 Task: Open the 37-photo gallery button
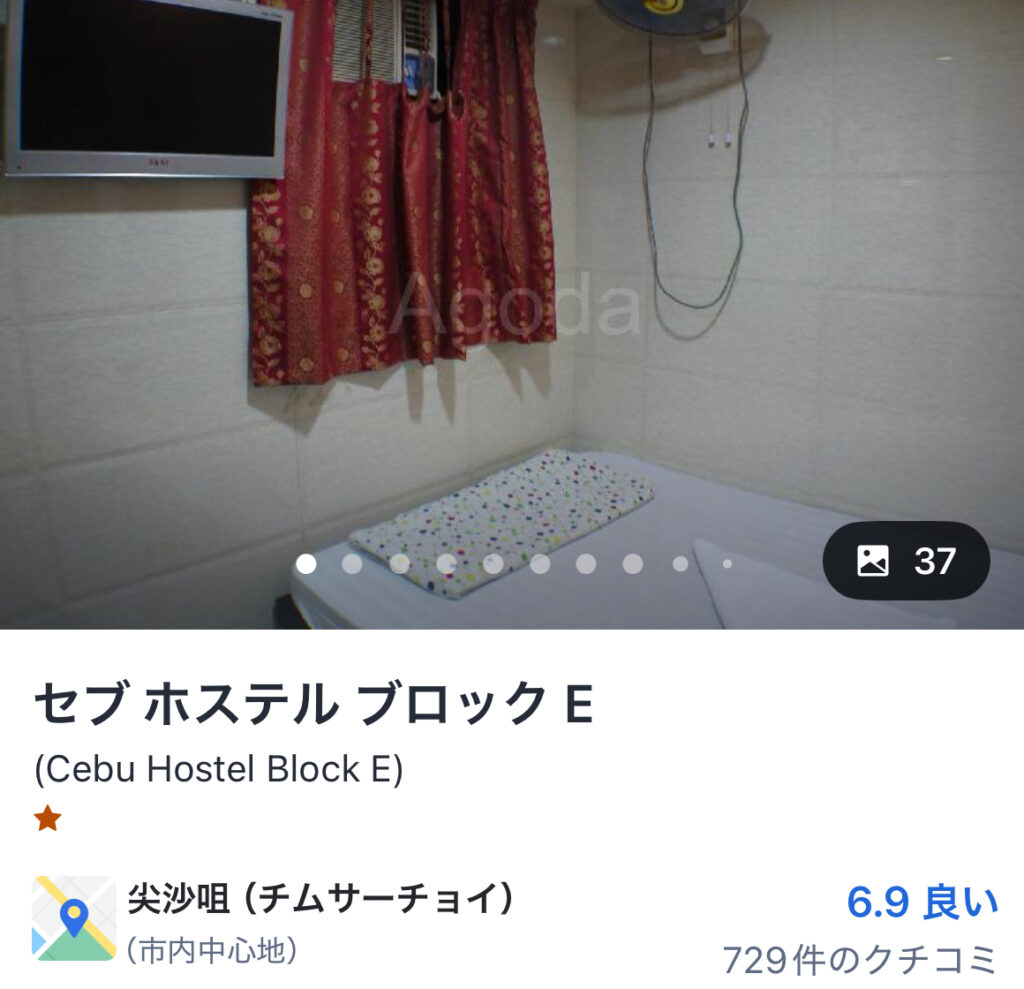906,561
